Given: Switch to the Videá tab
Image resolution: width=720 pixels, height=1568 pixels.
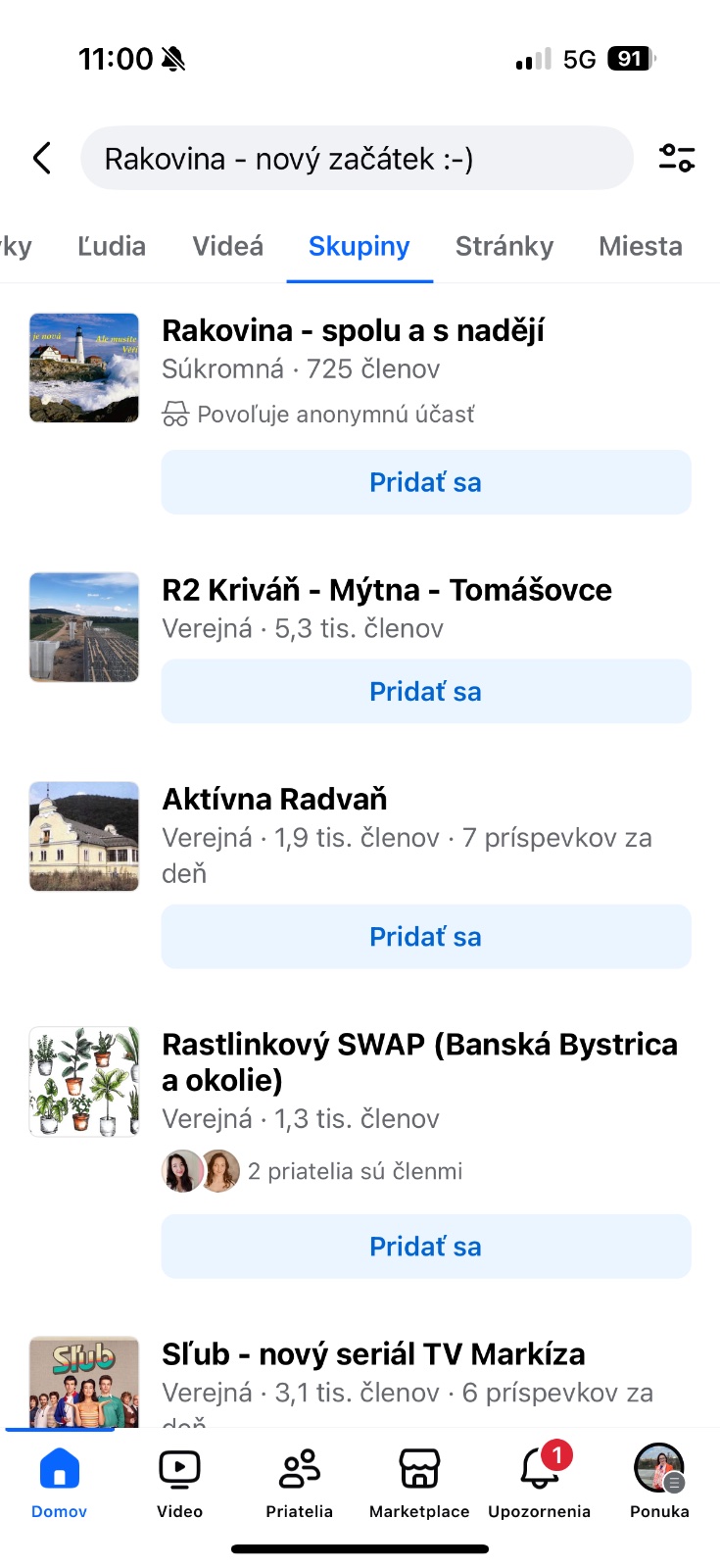Looking at the screenshot, I should pyautogui.click(x=227, y=246).
